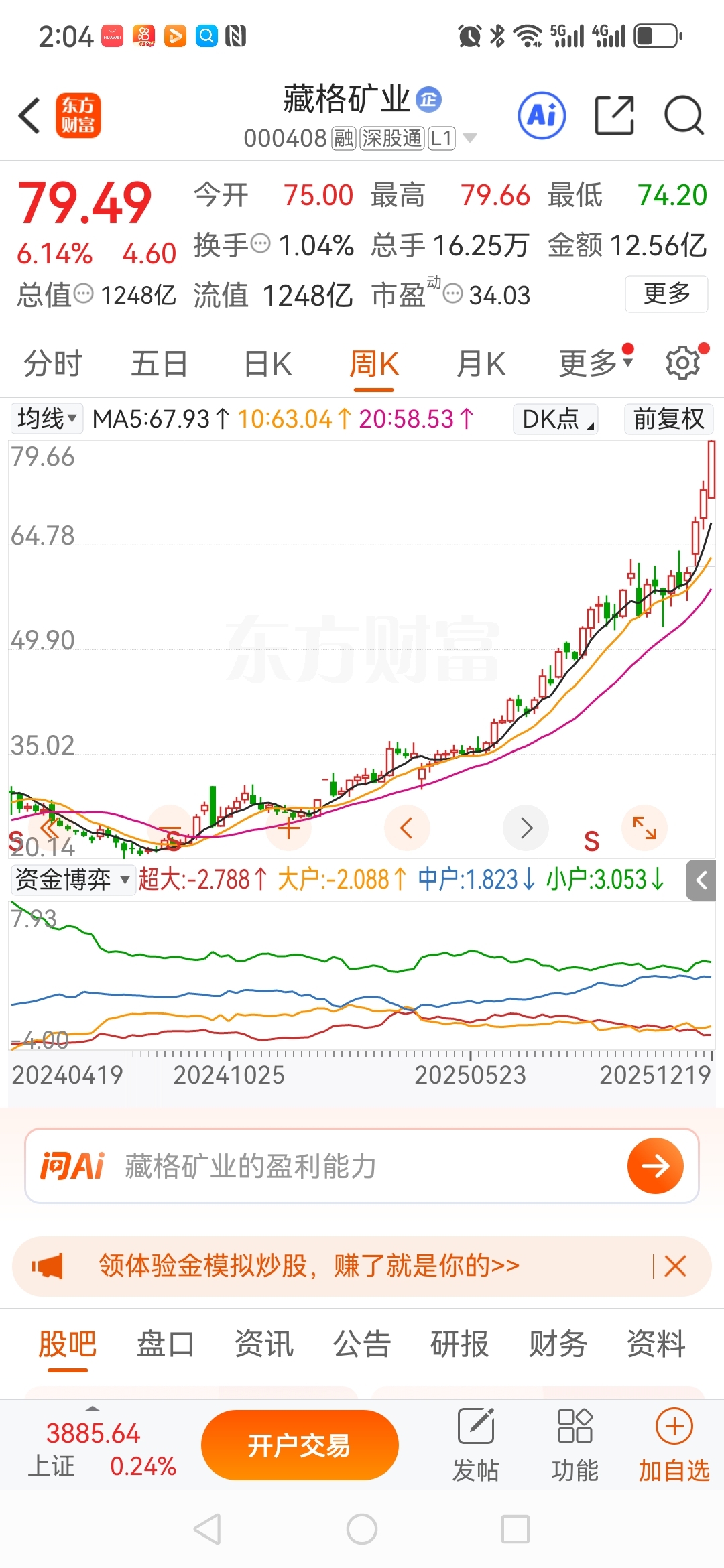The image size is (724, 1568).
Task: Open stock search
Action: [683, 116]
